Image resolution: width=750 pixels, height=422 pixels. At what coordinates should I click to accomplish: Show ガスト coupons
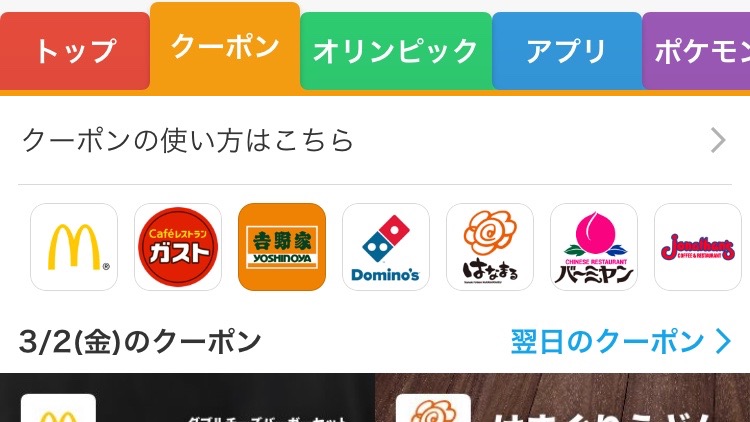tap(178, 247)
